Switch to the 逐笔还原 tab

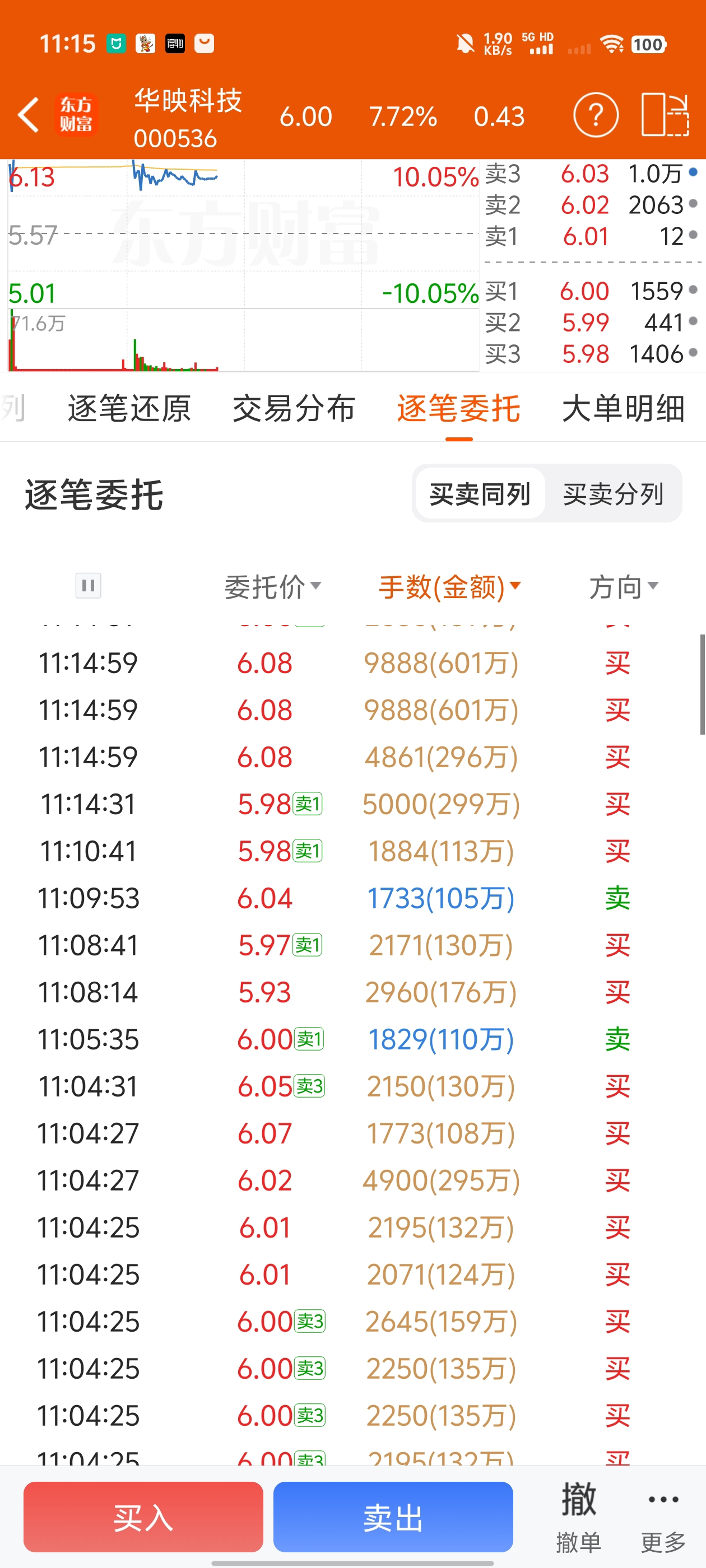129,408
